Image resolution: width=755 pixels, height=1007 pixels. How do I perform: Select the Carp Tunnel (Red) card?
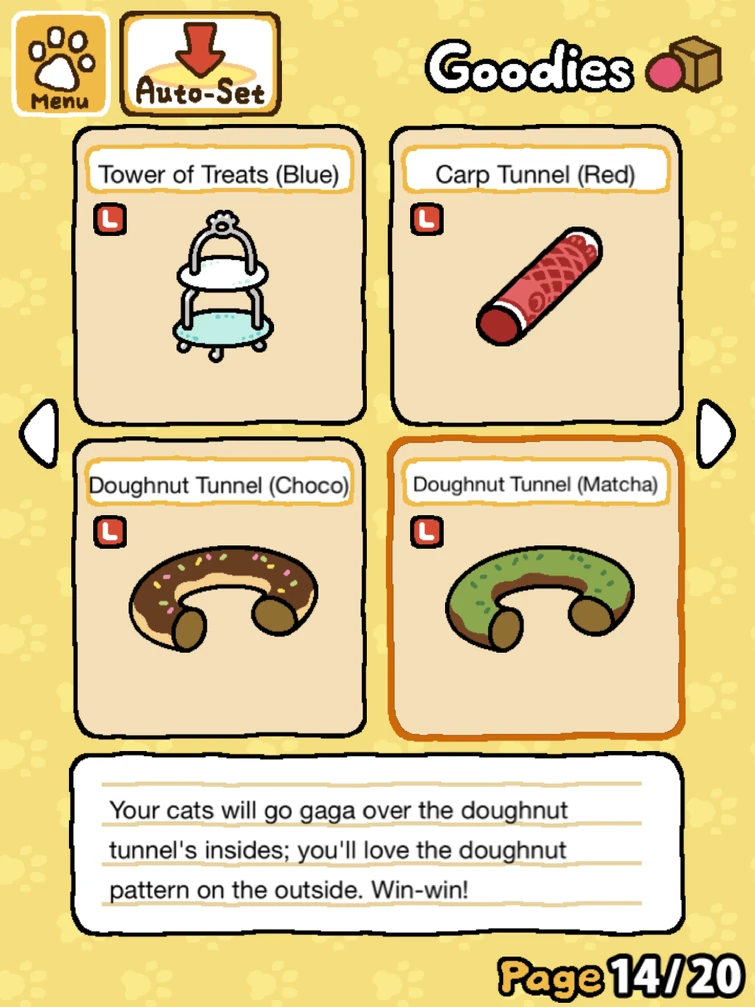[x=534, y=276]
